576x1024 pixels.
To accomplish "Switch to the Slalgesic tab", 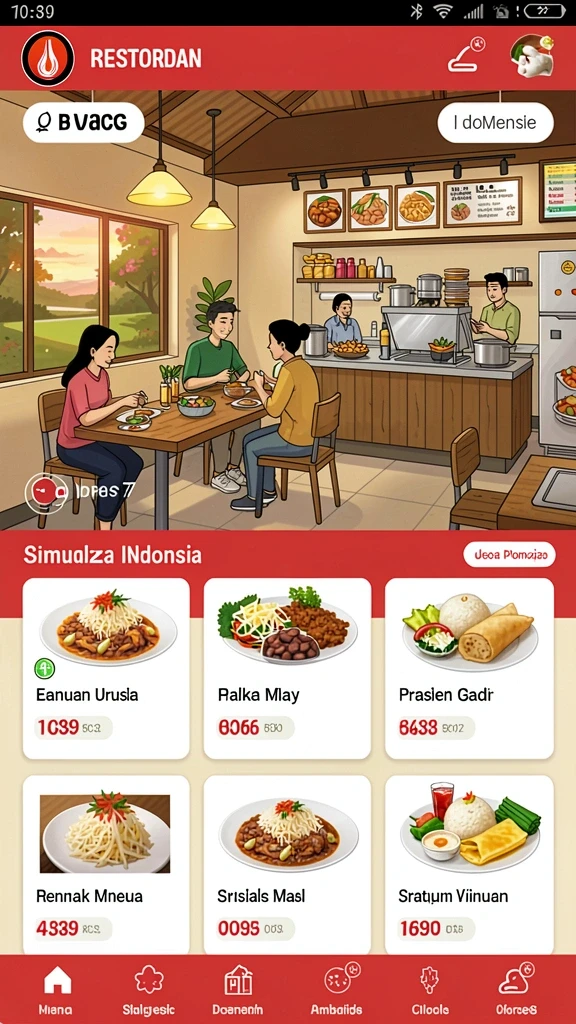I will 148,990.
